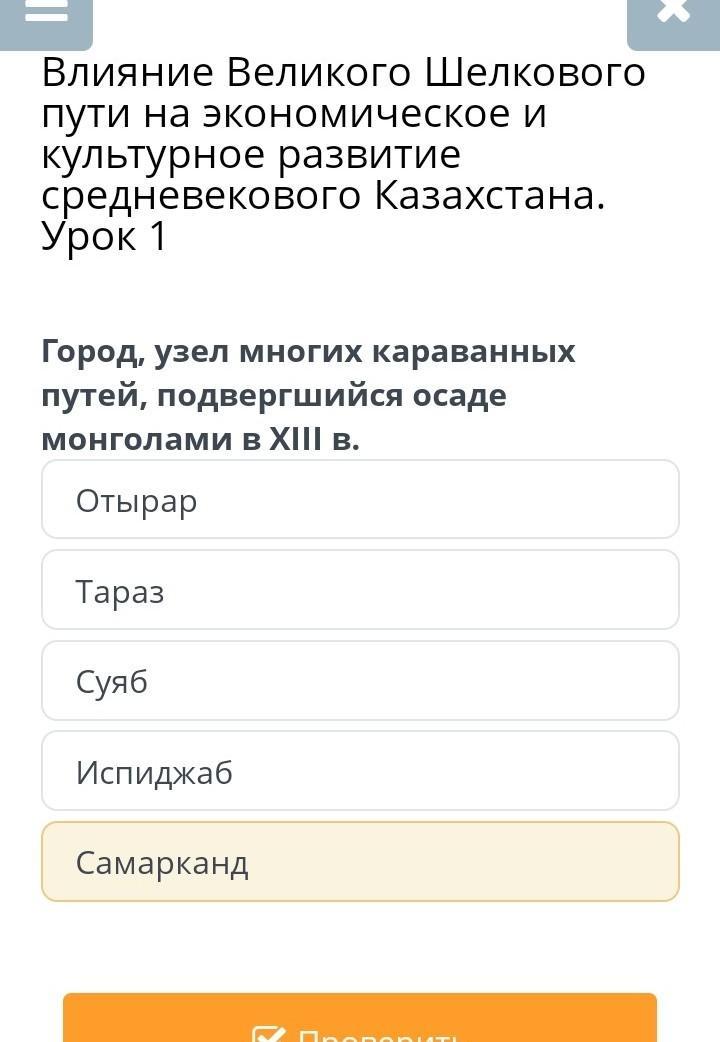Select Испиджаб option
720x1042 pixels.
[x=360, y=771]
